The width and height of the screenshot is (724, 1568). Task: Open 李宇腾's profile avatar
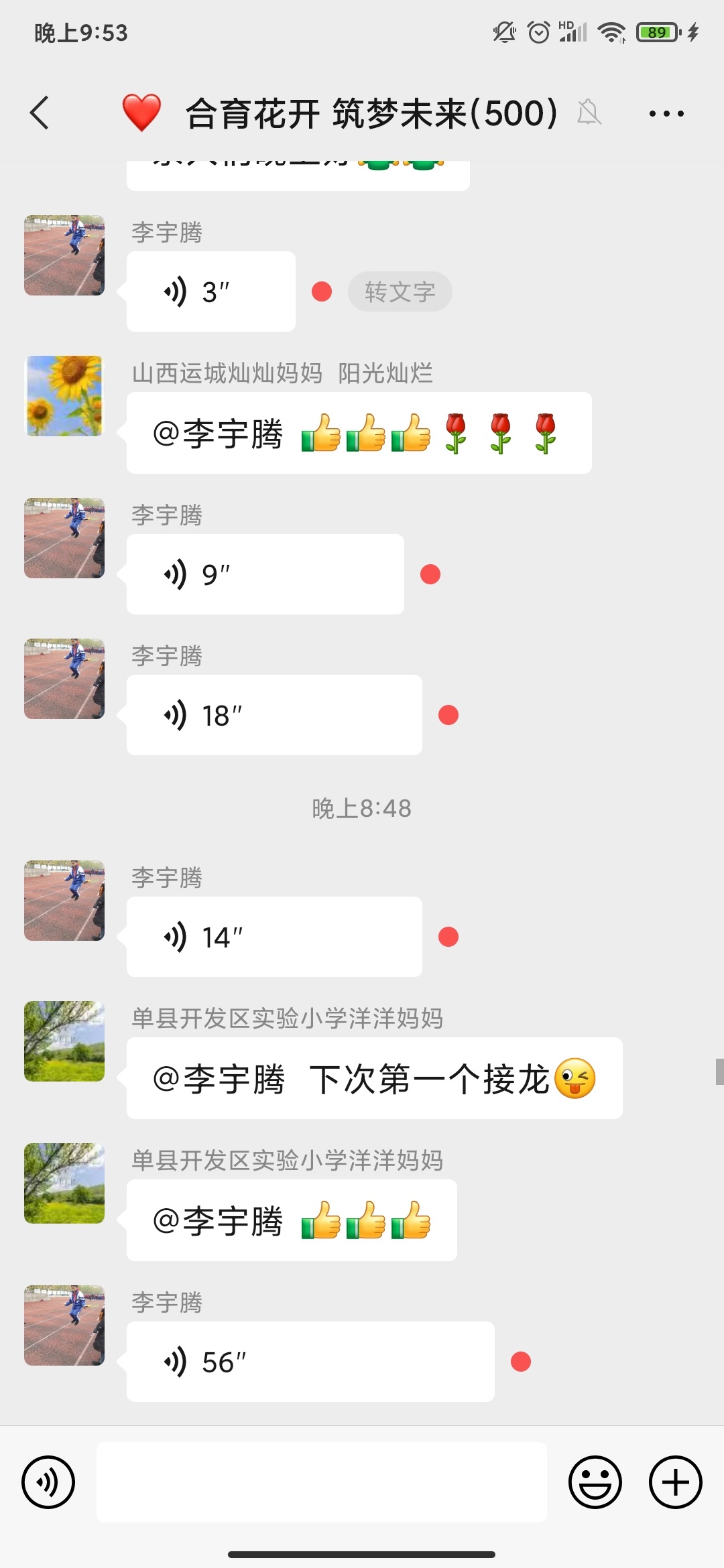click(x=64, y=255)
